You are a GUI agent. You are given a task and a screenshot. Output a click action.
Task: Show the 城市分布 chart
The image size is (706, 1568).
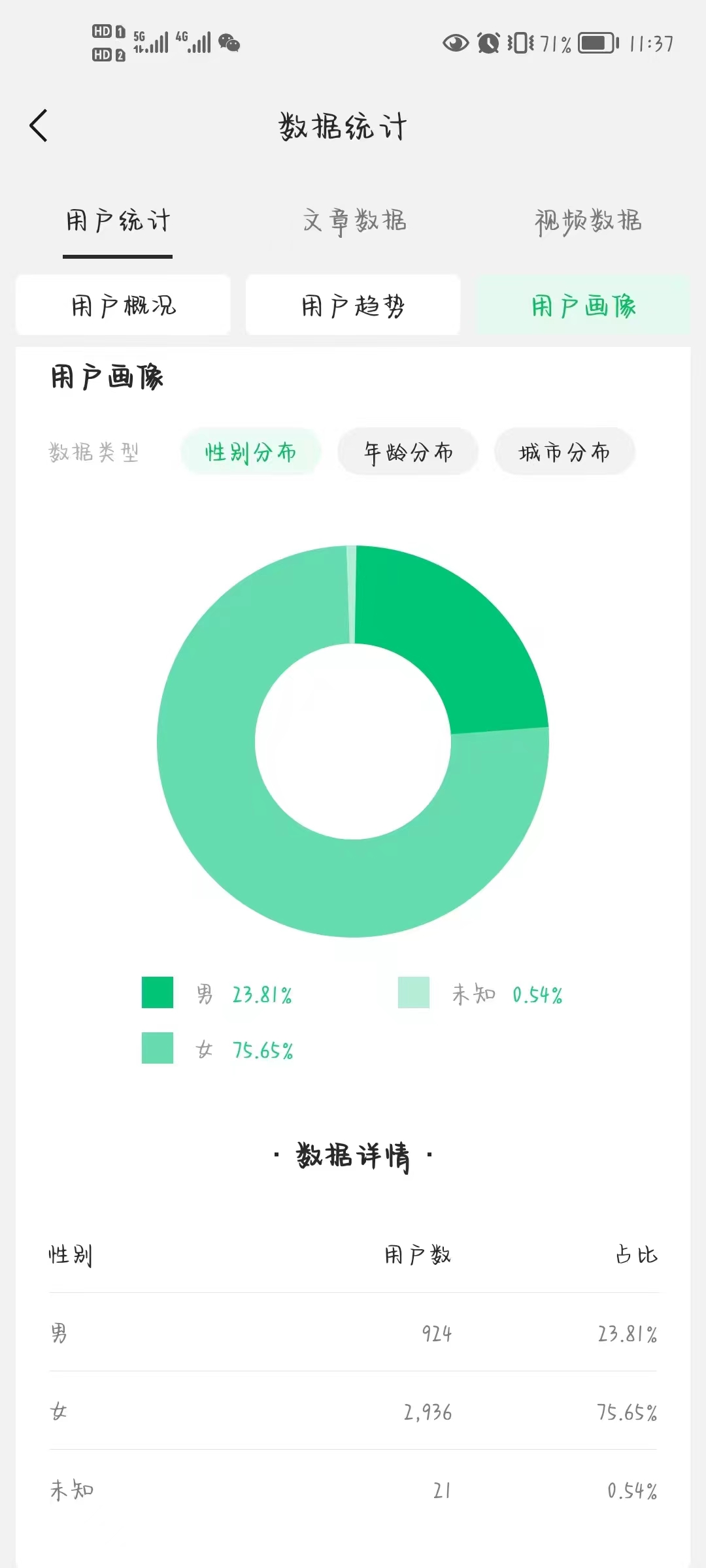564,451
